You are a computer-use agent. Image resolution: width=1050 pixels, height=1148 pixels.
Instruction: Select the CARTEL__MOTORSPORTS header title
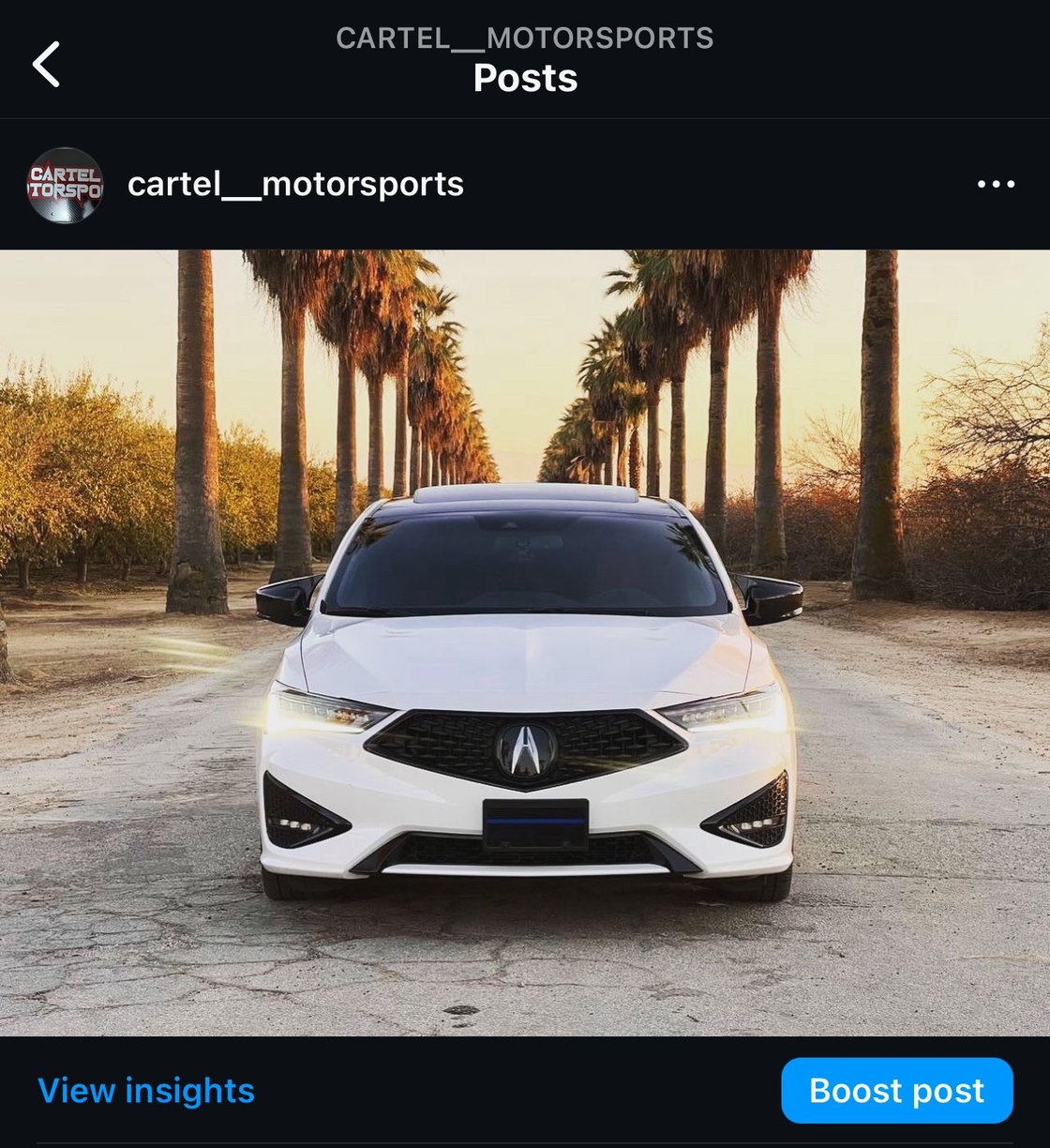[x=524, y=38]
